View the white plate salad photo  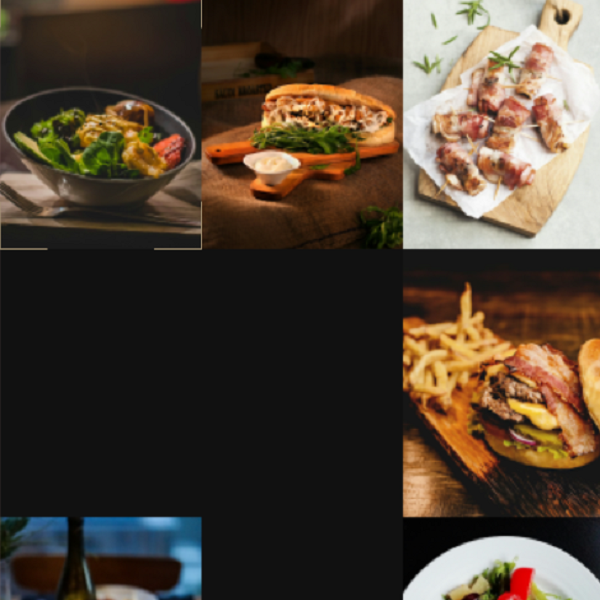tap(501, 560)
